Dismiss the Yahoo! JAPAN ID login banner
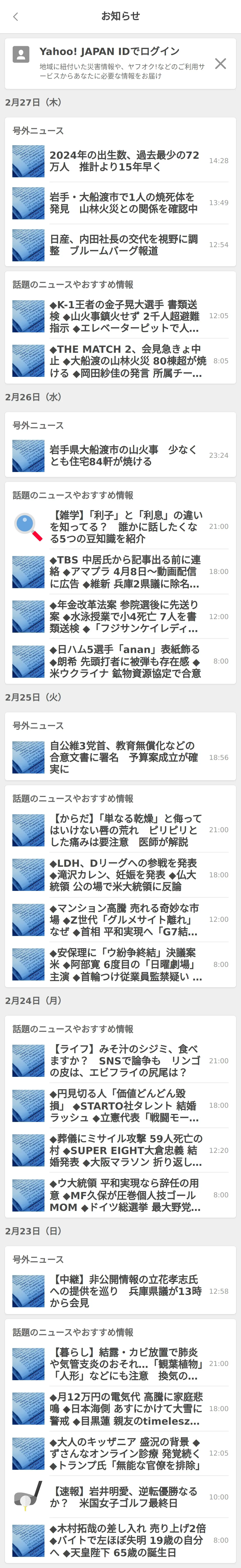Viewport: 241px width, 1568px height. pyautogui.click(x=220, y=63)
